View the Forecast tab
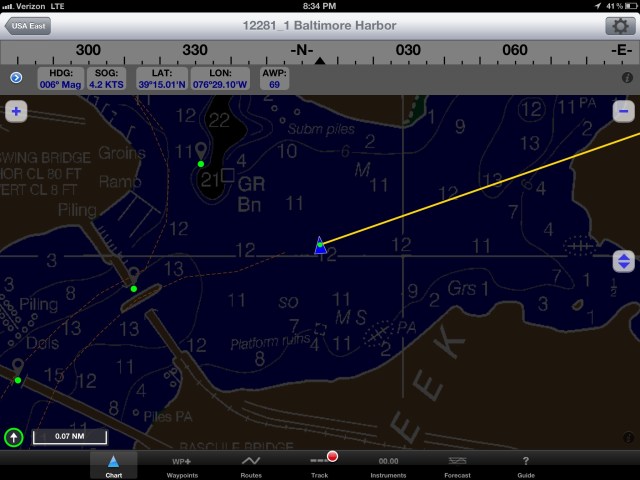 click(x=457, y=464)
